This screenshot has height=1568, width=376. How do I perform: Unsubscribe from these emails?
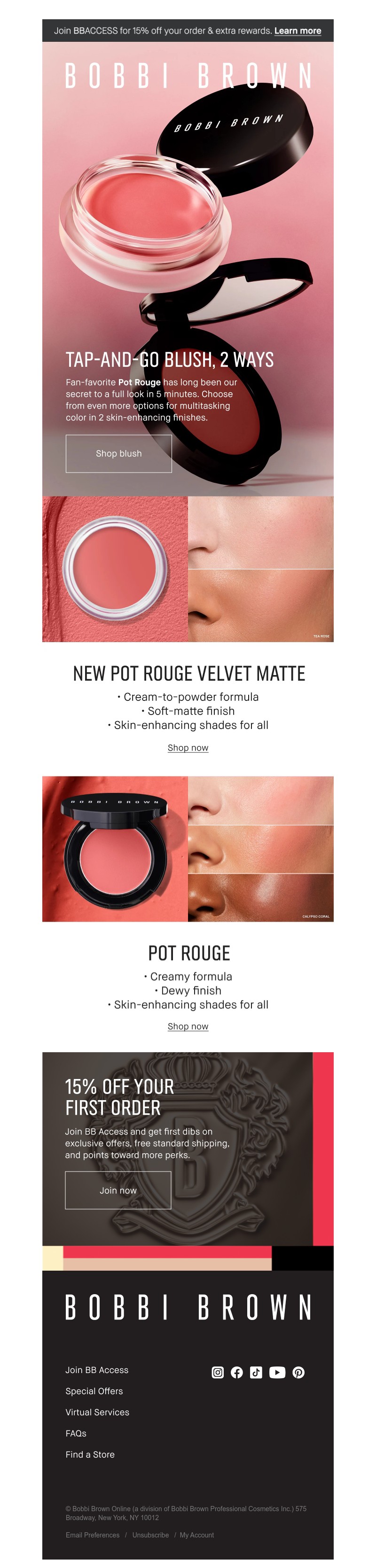(x=150, y=1535)
